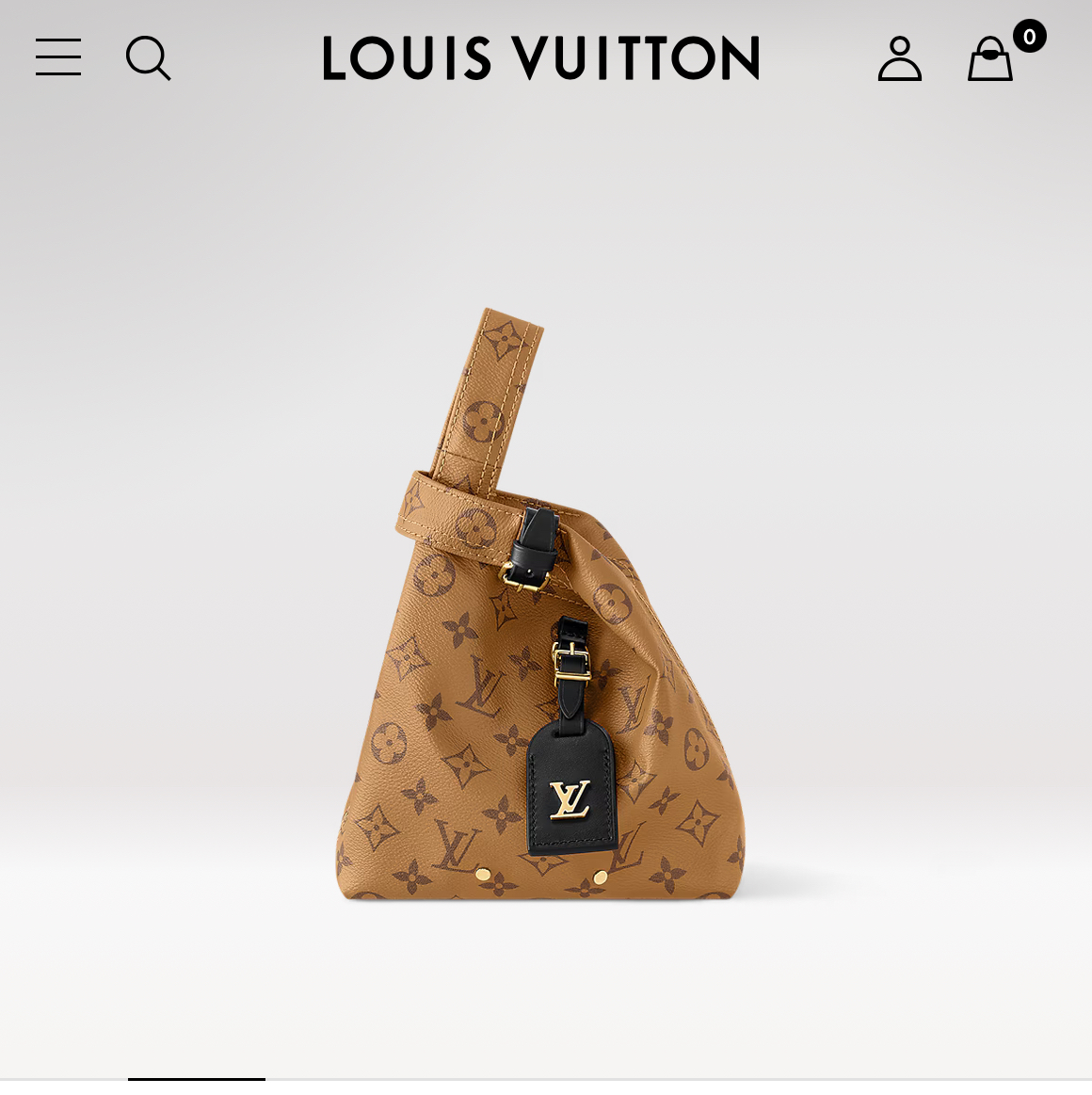Image resolution: width=1092 pixels, height=1095 pixels.
Task: Tap the search magnifier icon
Action: tap(148, 57)
